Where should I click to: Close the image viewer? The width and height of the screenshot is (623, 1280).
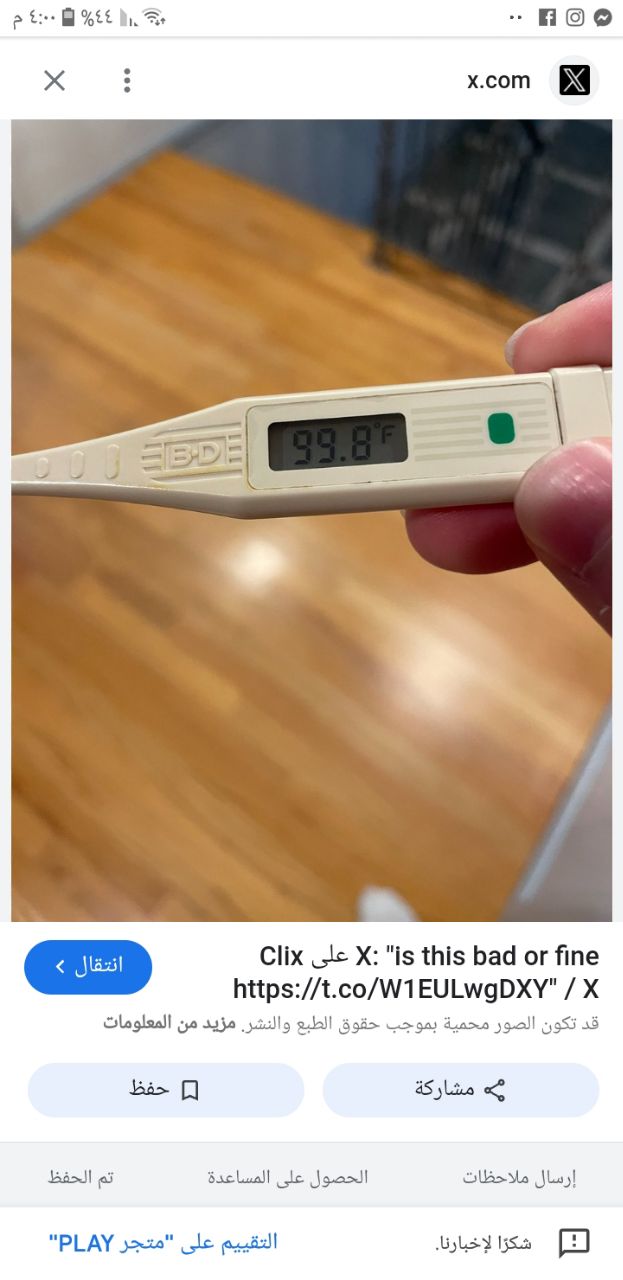(x=54, y=81)
